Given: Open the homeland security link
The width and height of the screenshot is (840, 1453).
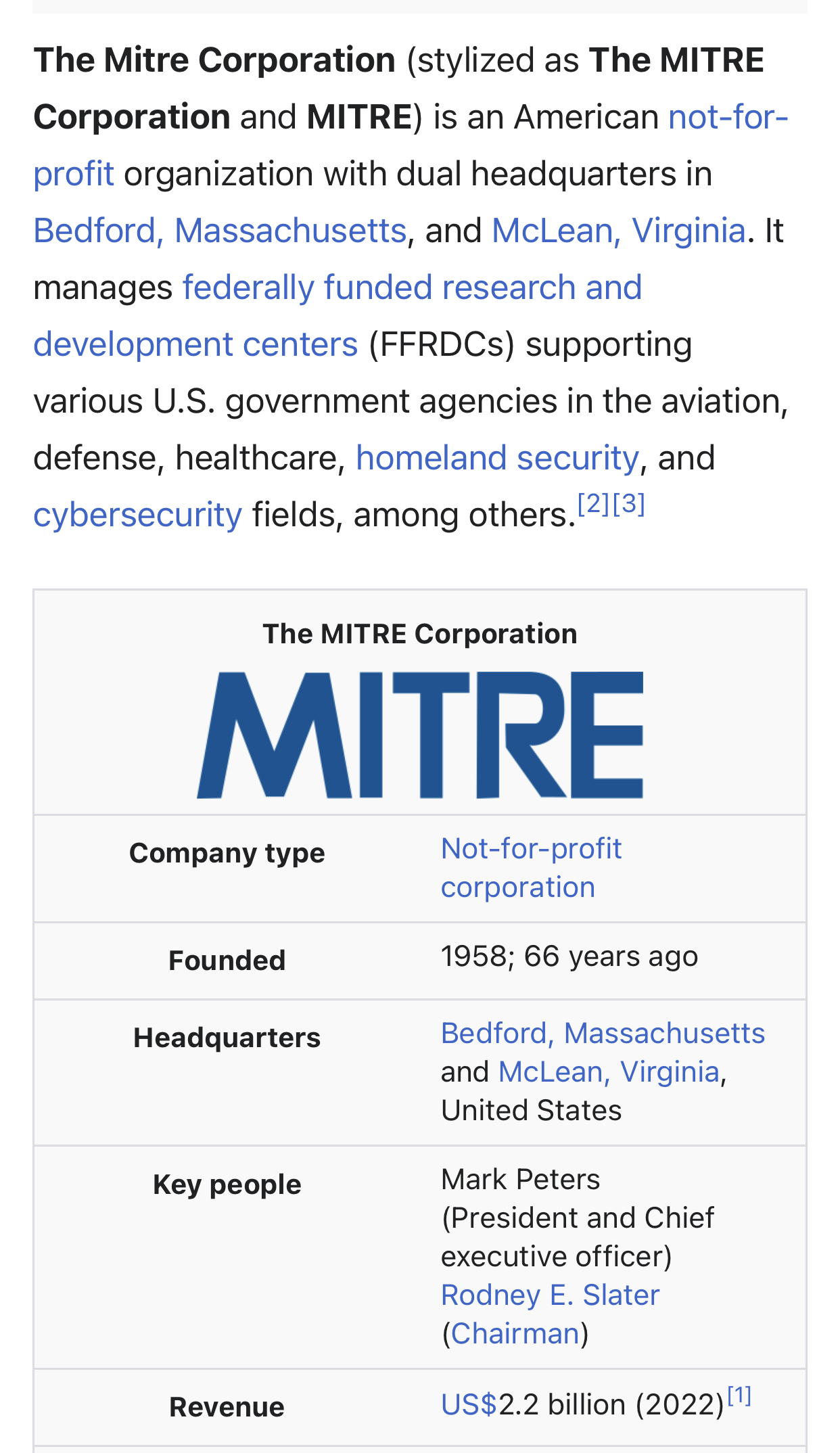Looking at the screenshot, I should [497, 458].
